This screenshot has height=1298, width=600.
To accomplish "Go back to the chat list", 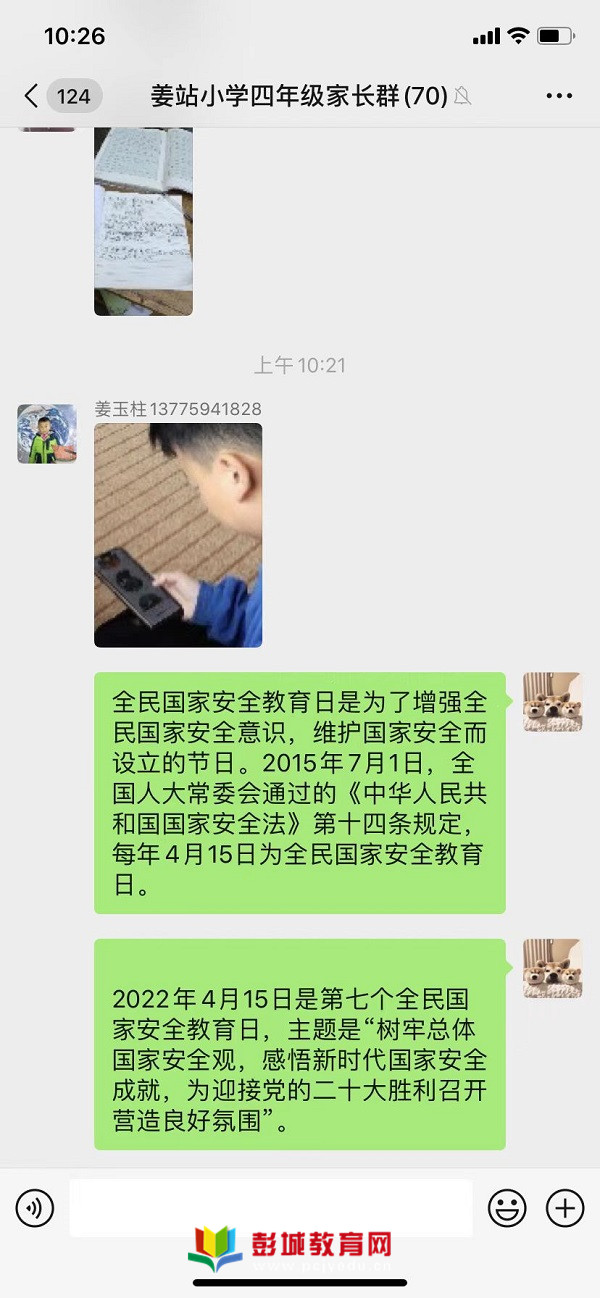I will (32, 96).
